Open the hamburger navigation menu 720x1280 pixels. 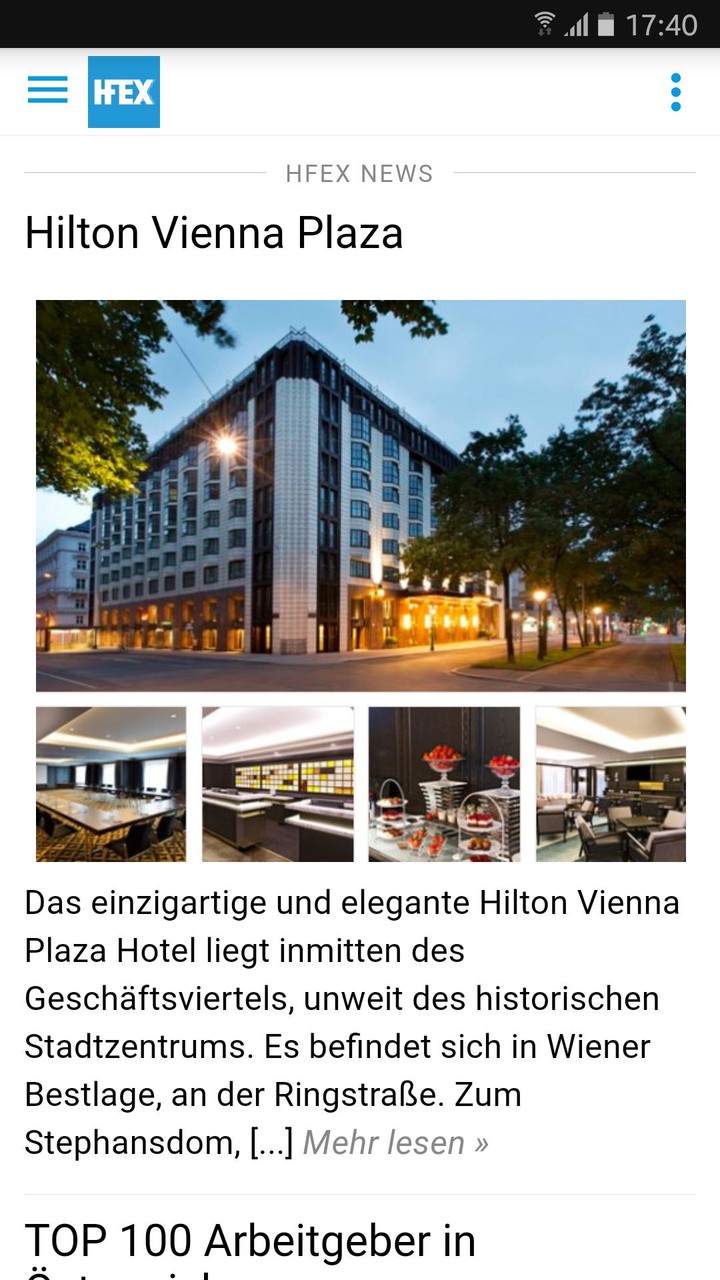[x=47, y=91]
